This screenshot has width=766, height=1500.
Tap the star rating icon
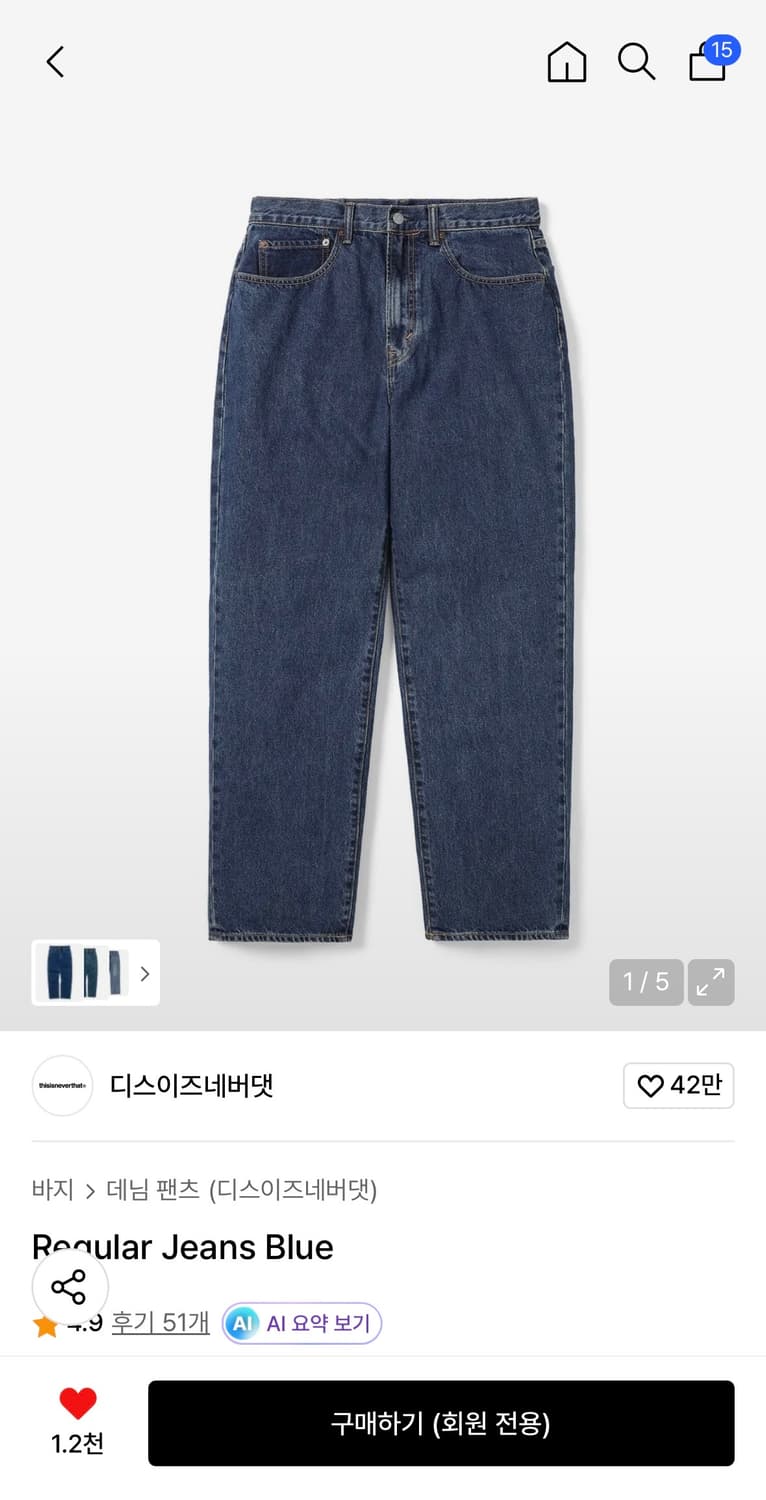pyautogui.click(x=44, y=1322)
